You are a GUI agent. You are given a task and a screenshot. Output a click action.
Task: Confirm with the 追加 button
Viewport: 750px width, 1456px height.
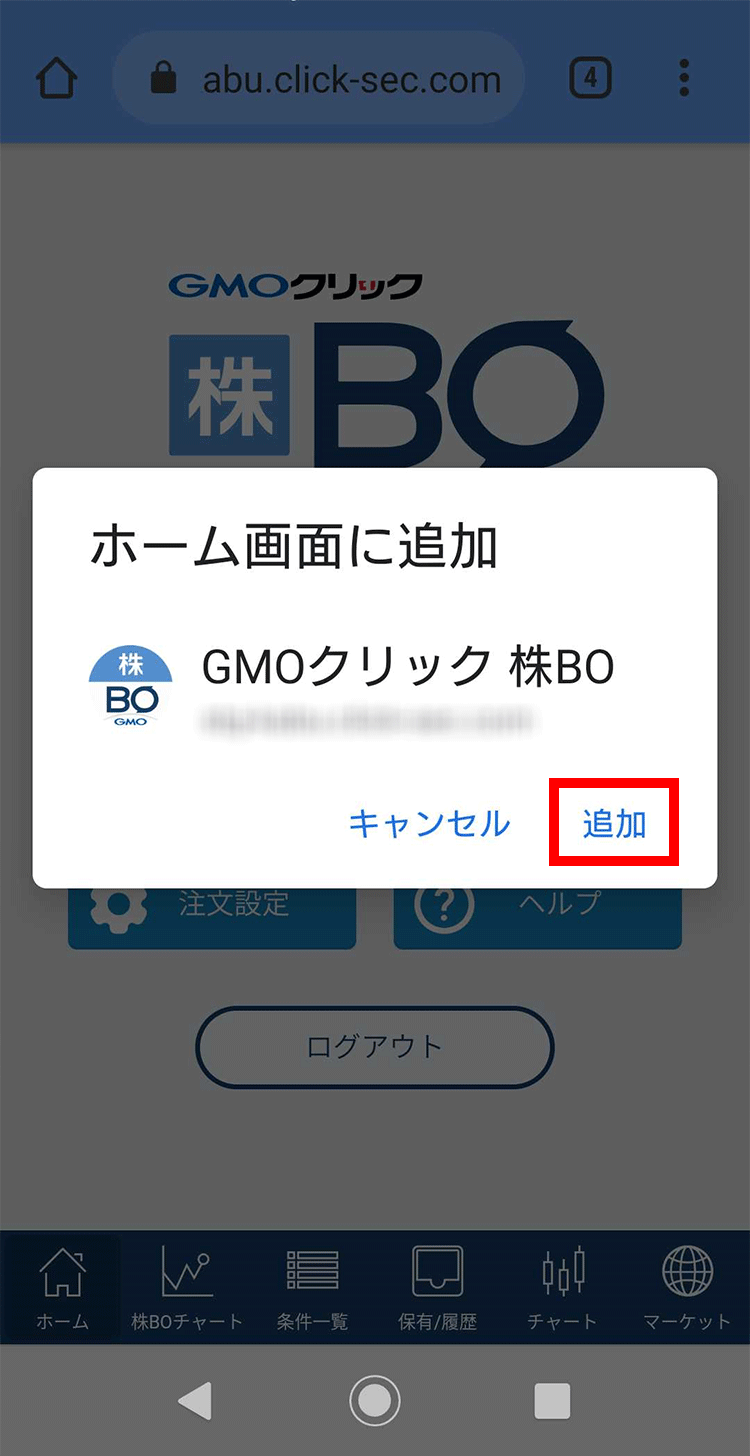(x=614, y=823)
